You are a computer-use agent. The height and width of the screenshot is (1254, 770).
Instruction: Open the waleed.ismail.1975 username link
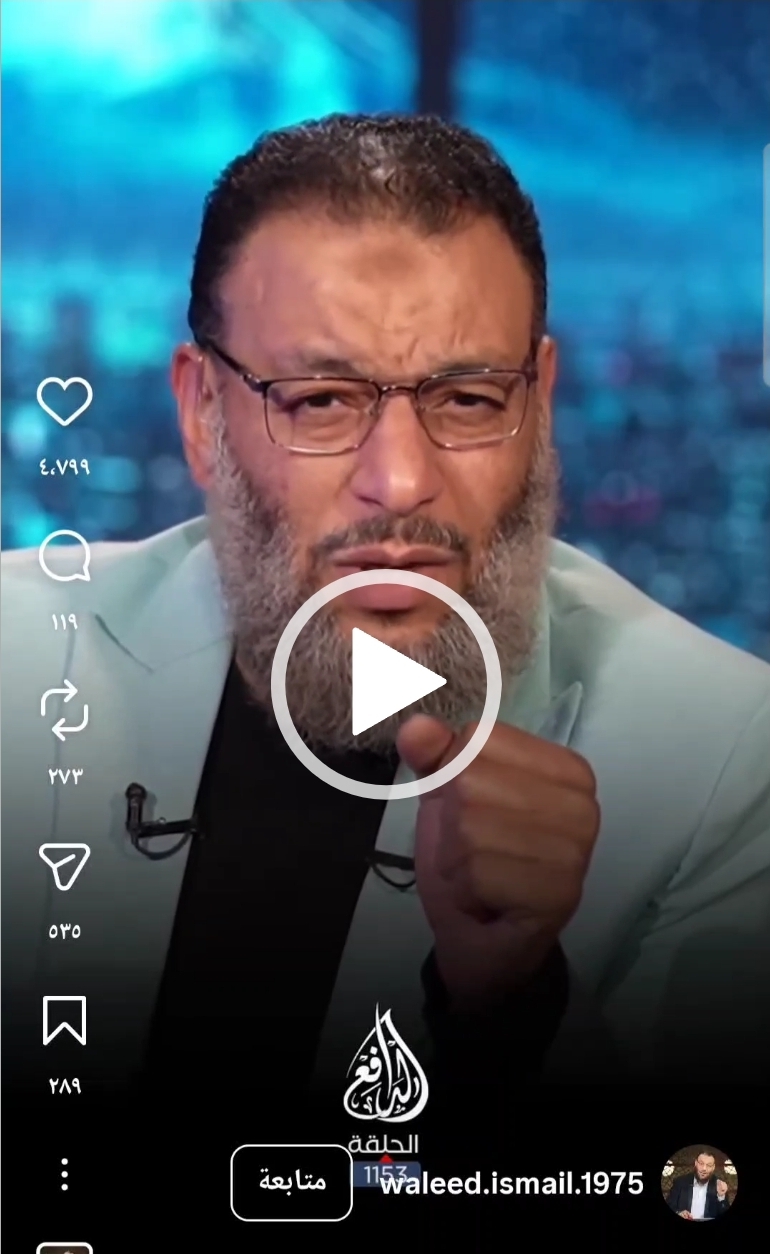[512, 1184]
